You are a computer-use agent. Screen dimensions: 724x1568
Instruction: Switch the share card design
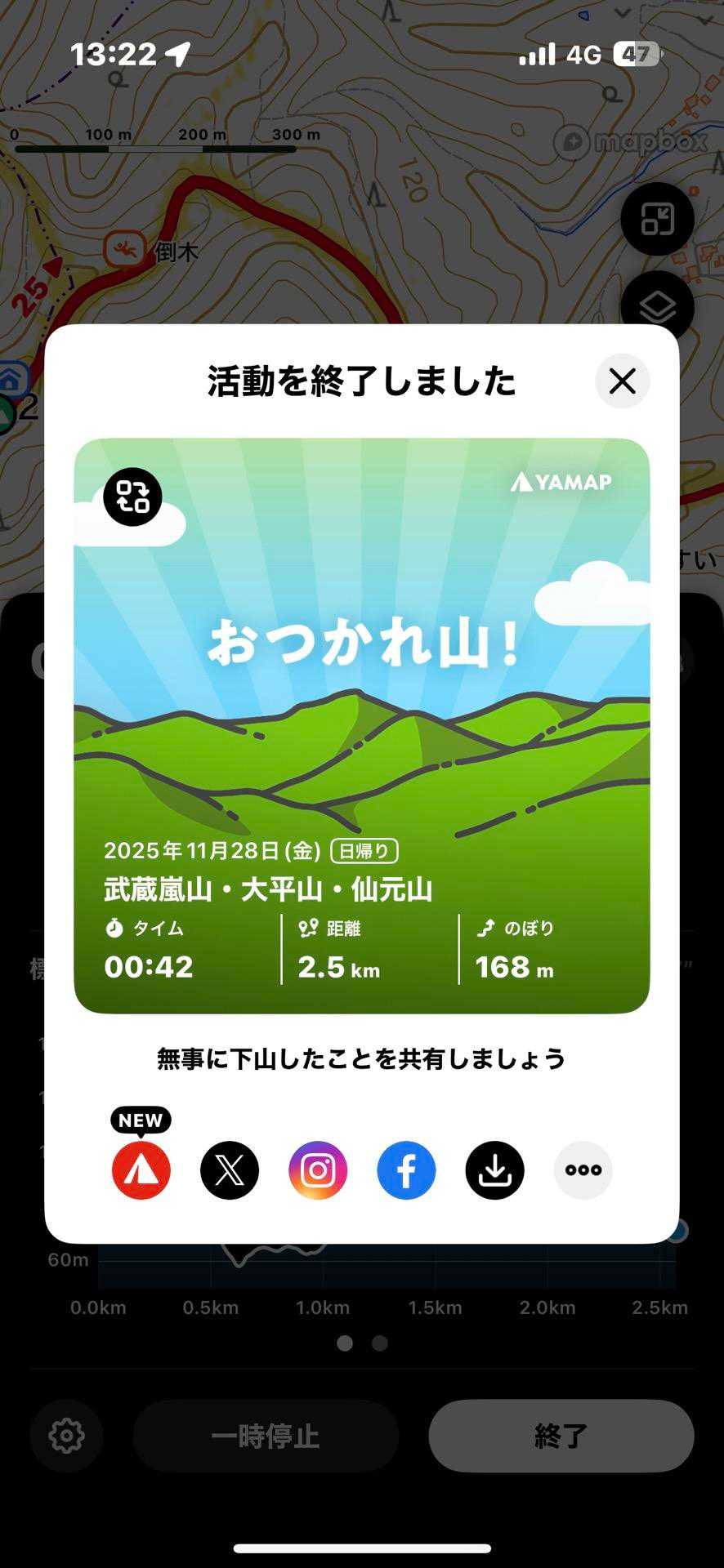[132, 497]
